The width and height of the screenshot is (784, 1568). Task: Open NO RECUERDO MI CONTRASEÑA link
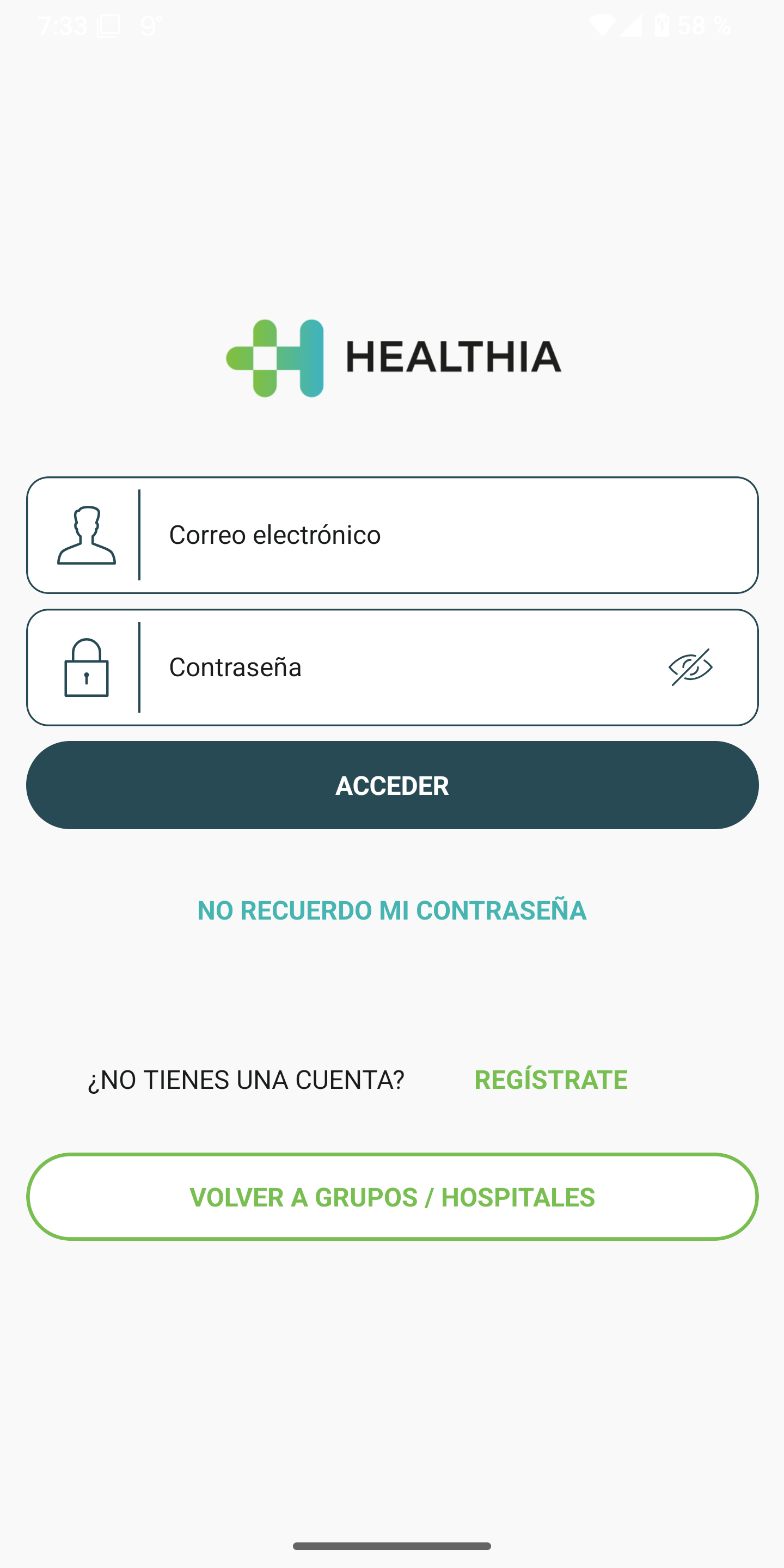coord(392,911)
